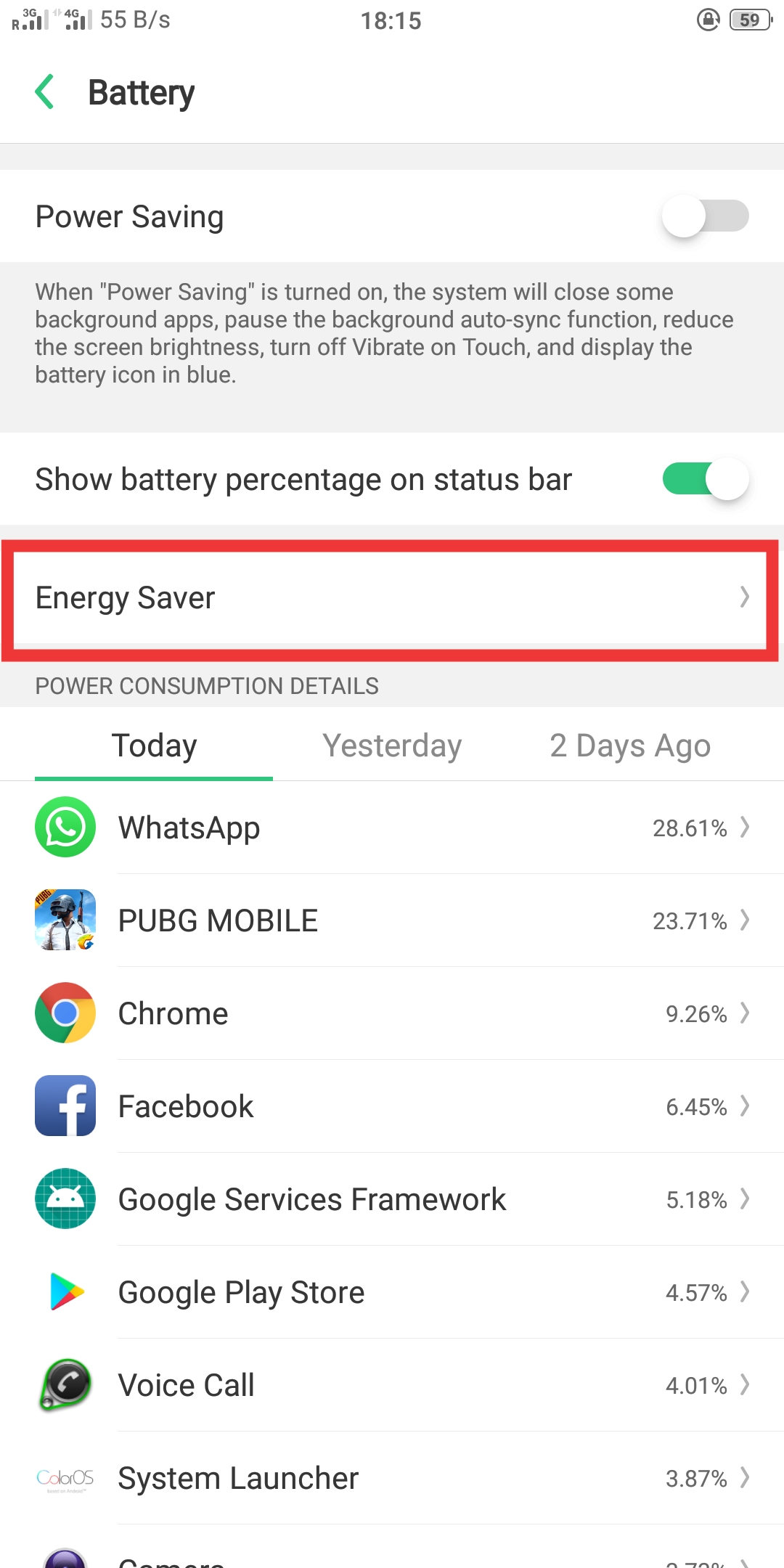Open Google Play Store usage row
The width and height of the screenshot is (784, 1568).
[392, 1292]
